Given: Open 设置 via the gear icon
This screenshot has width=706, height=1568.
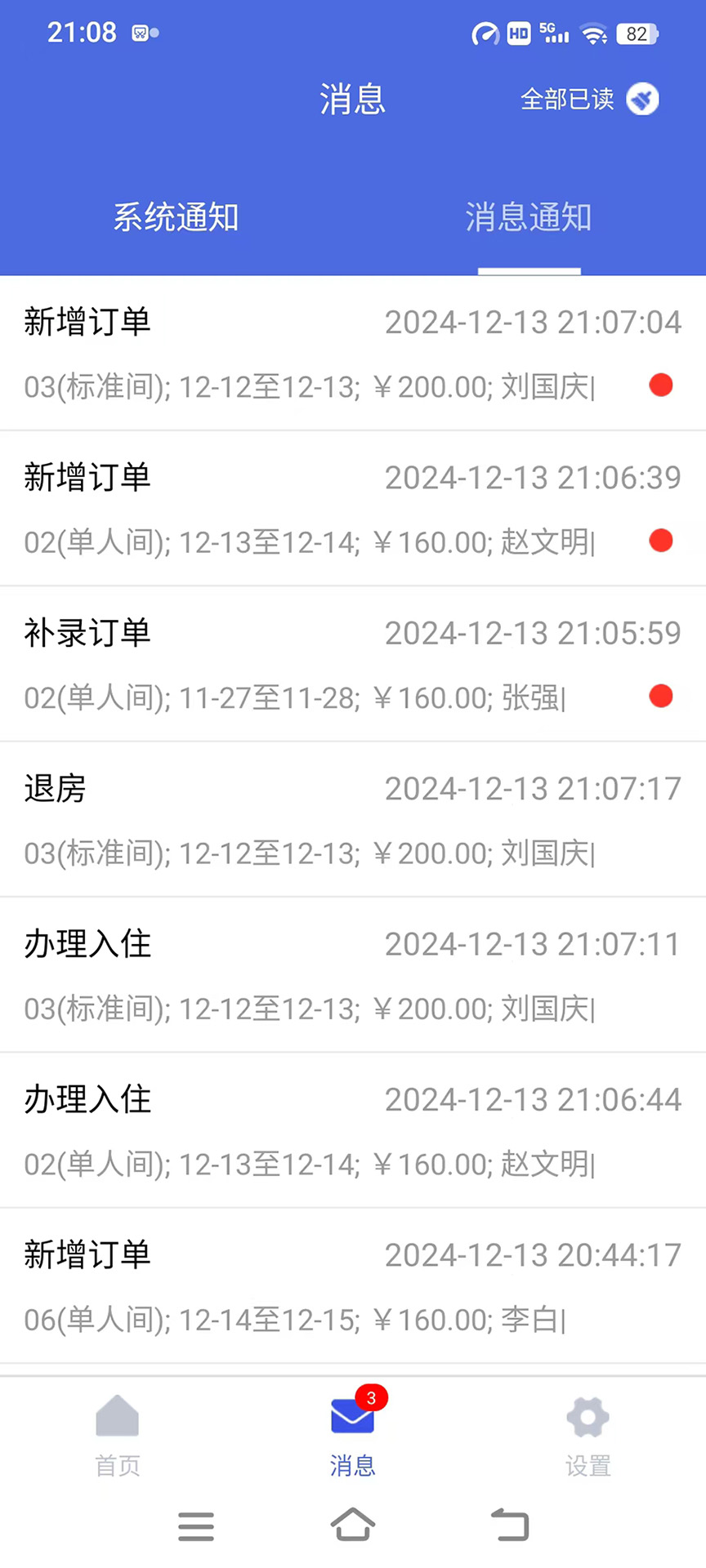Looking at the screenshot, I should tap(588, 1417).
